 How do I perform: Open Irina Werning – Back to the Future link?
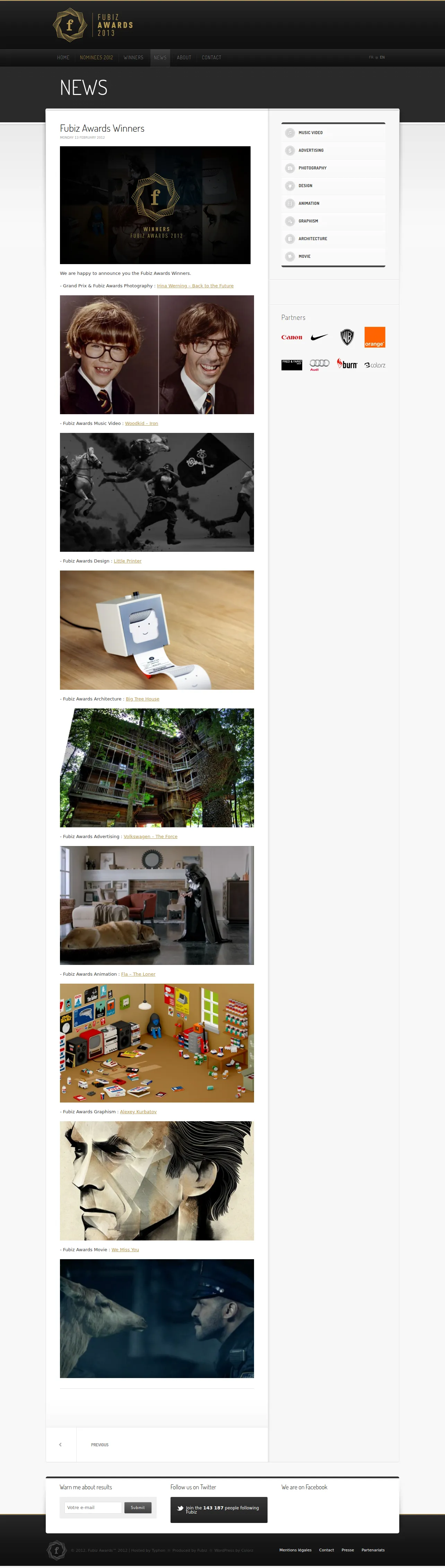pyautogui.click(x=195, y=286)
